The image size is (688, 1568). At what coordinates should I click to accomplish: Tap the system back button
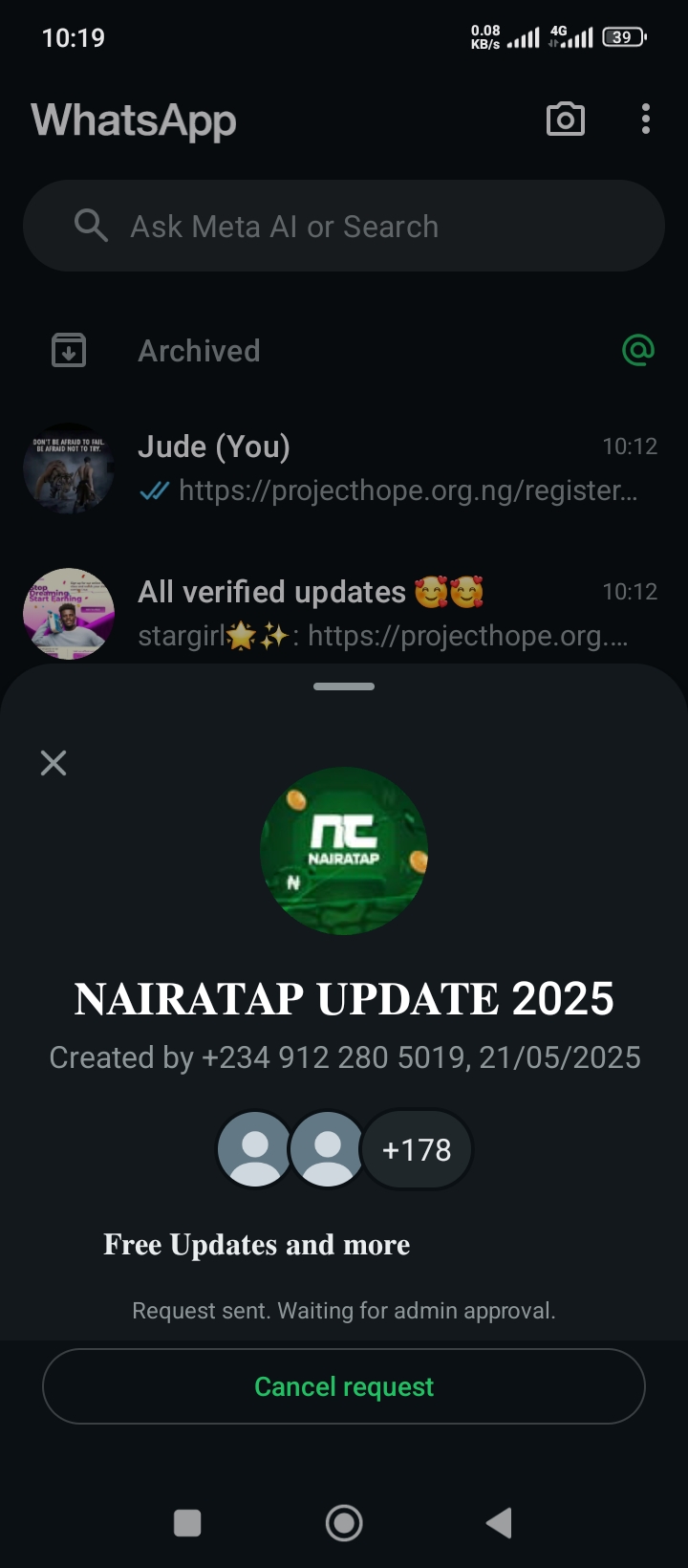click(499, 1523)
